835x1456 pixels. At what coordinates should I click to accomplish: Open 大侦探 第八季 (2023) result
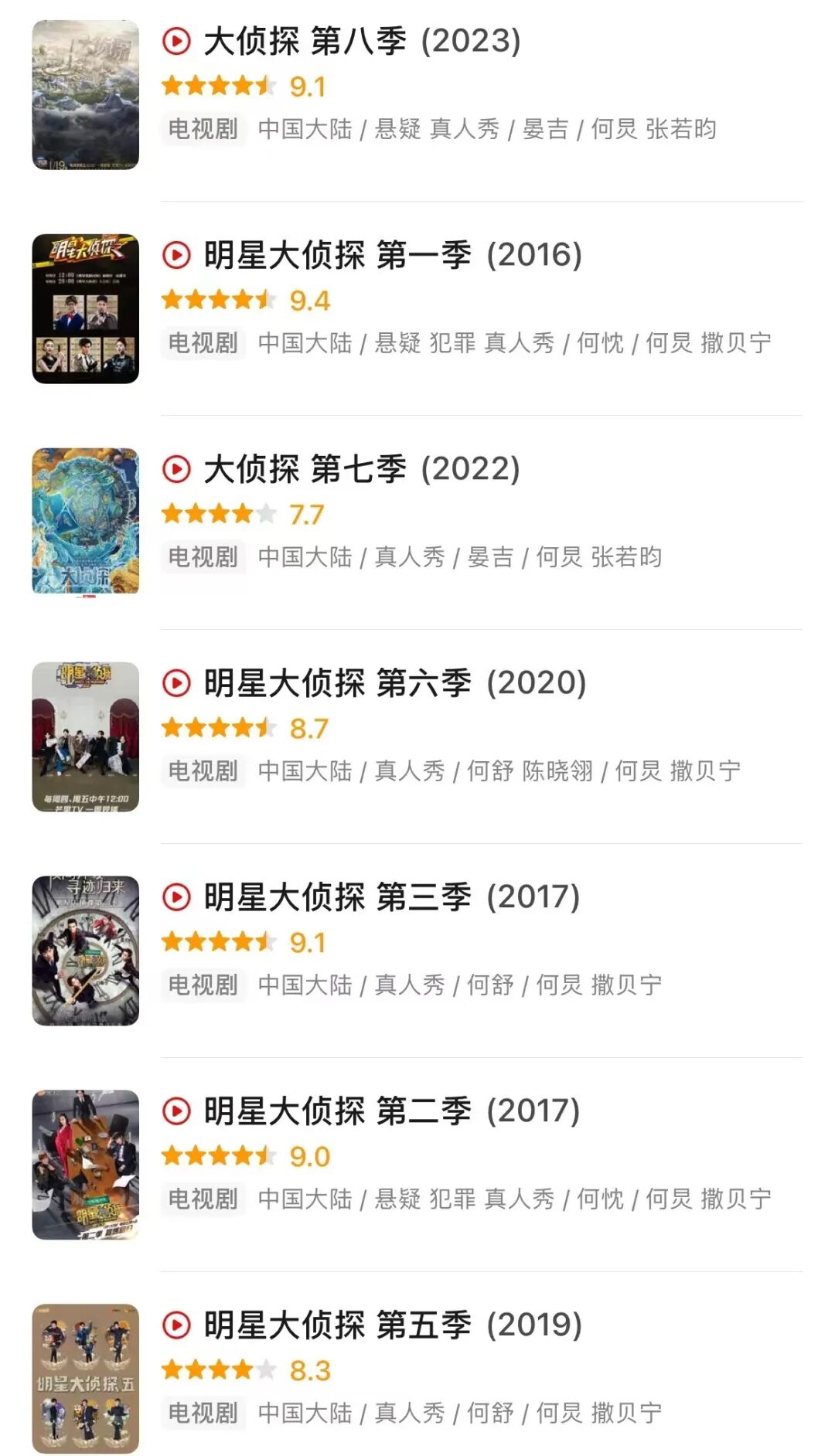tap(362, 42)
